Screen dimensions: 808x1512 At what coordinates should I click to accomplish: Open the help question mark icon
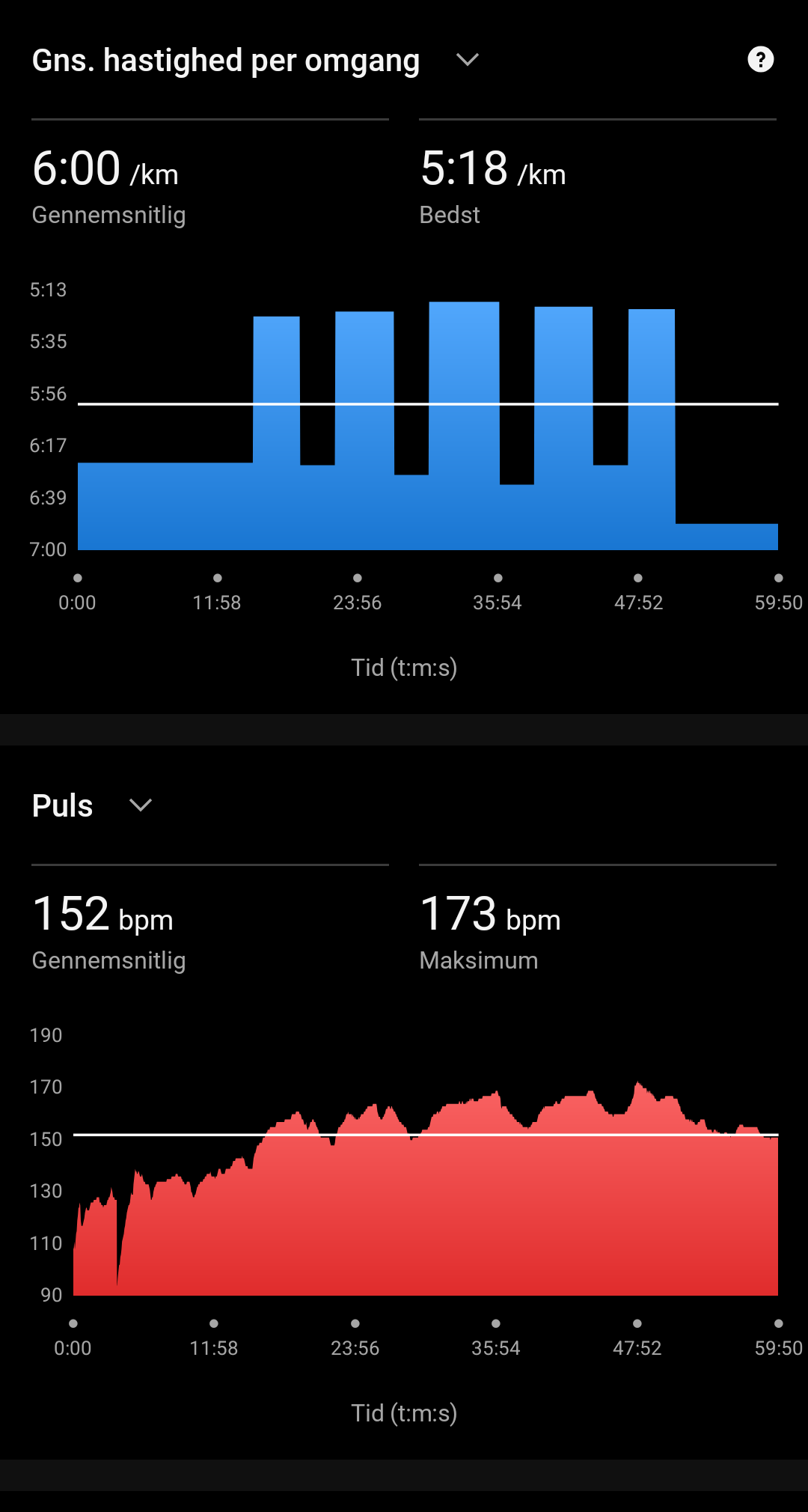[760, 60]
